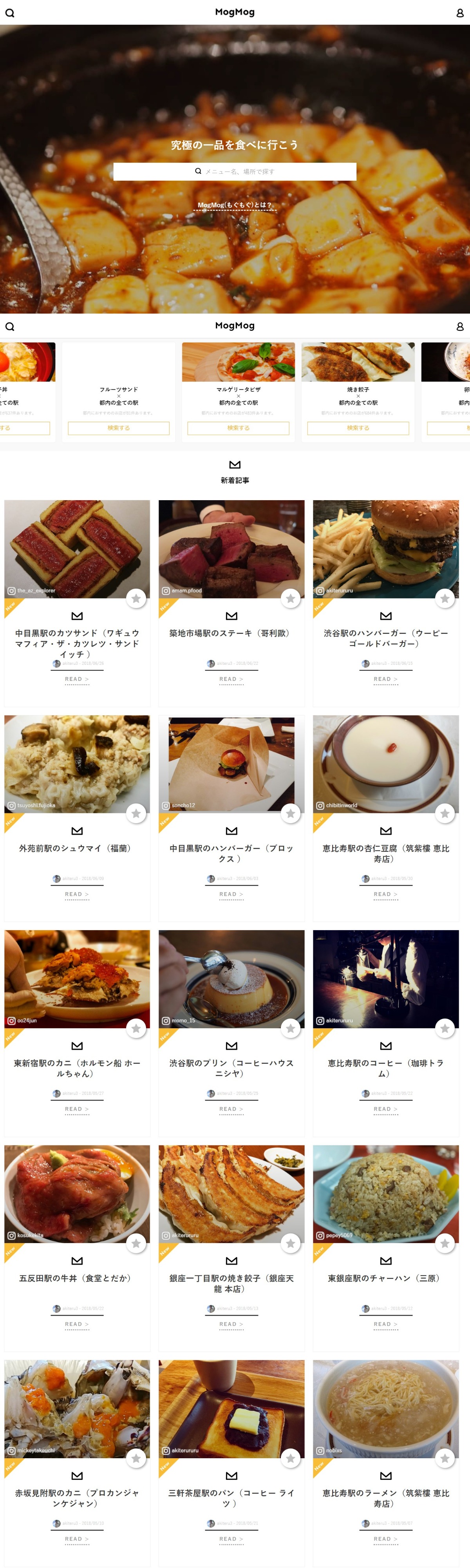Tap READ under 東新宿駅のカニ
Image resolution: width=470 pixels, height=1568 pixels.
(x=77, y=1109)
